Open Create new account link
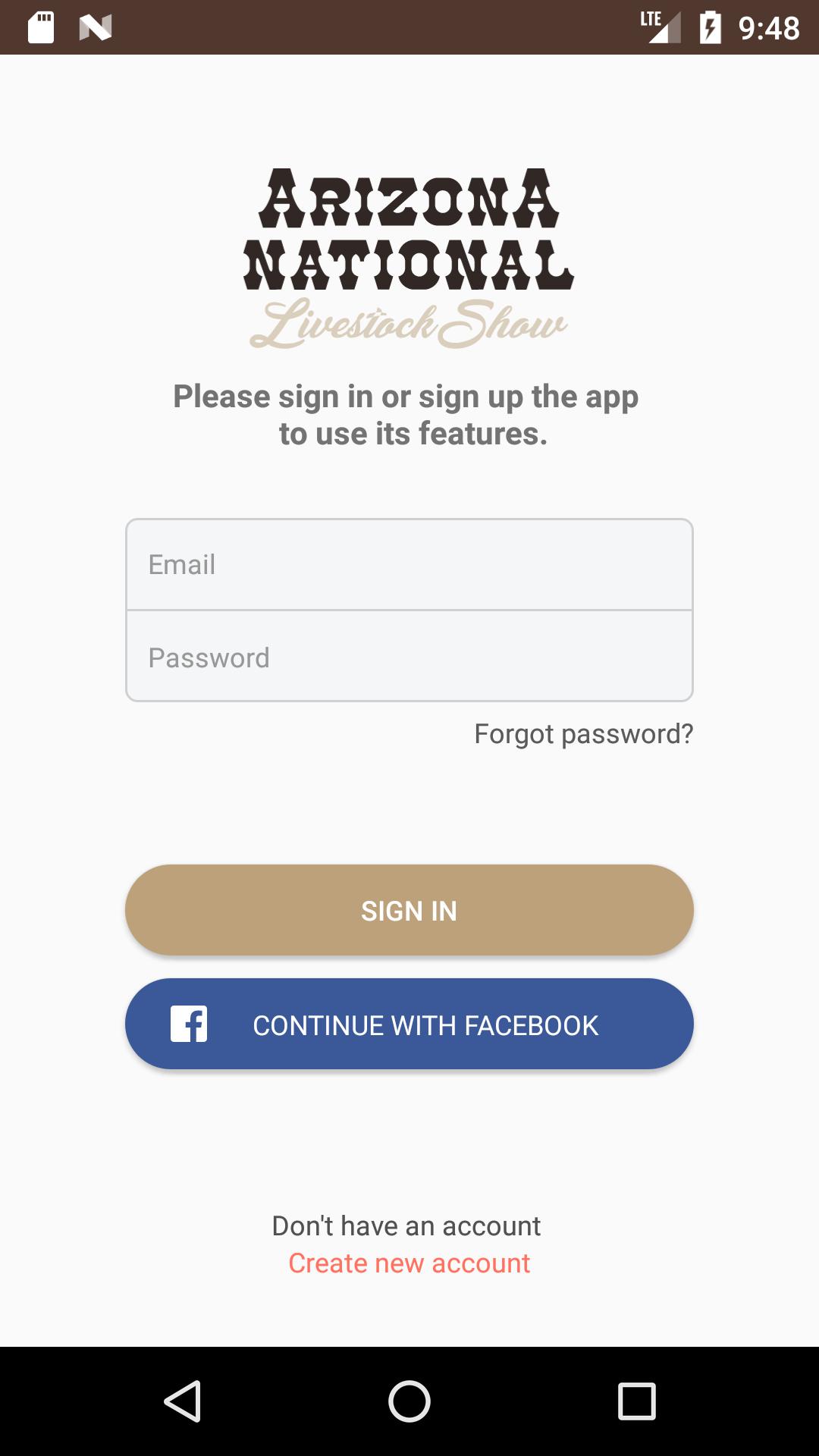Viewport: 819px width, 1456px height. pyautogui.click(x=409, y=1263)
